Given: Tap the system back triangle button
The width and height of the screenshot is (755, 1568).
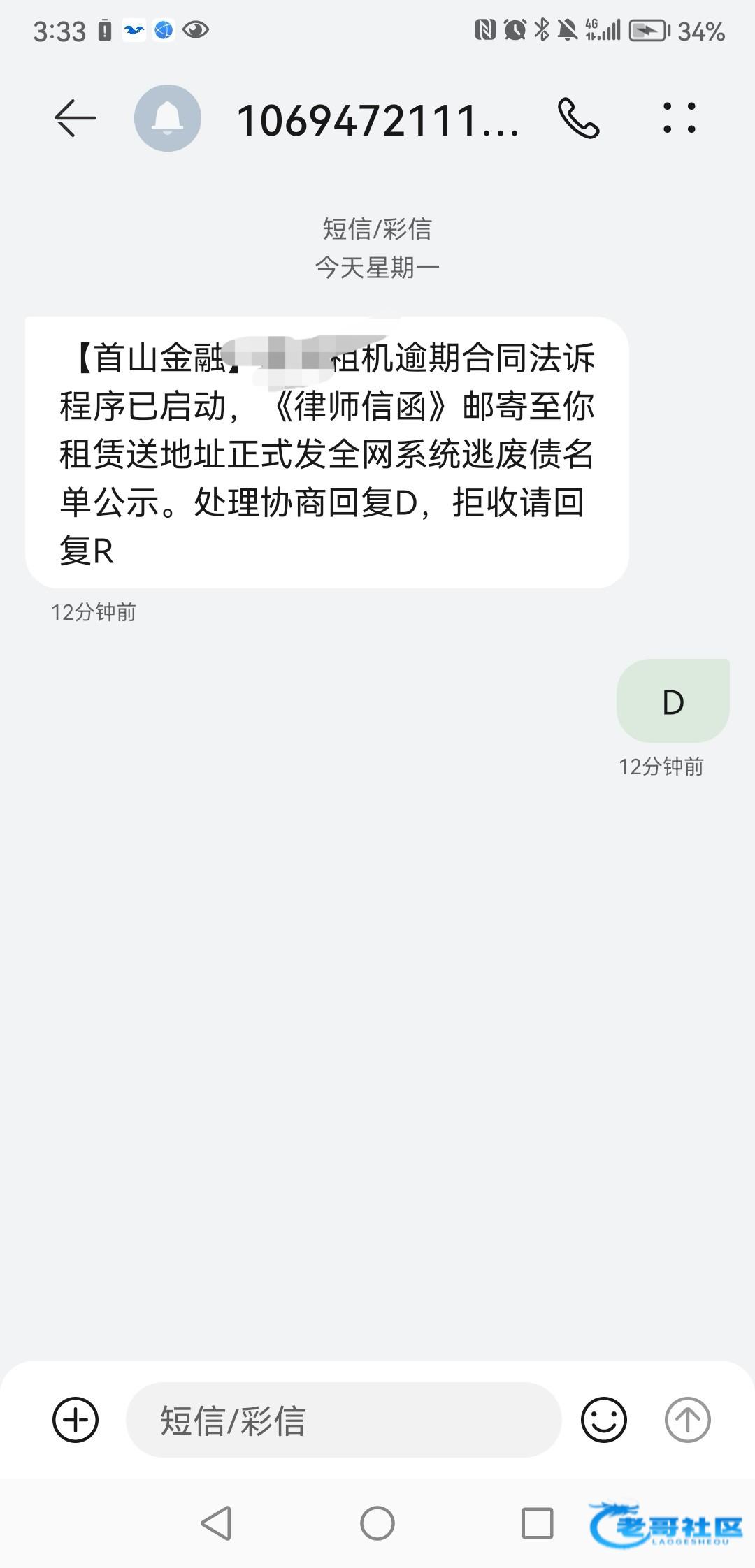Looking at the screenshot, I should [x=216, y=1523].
